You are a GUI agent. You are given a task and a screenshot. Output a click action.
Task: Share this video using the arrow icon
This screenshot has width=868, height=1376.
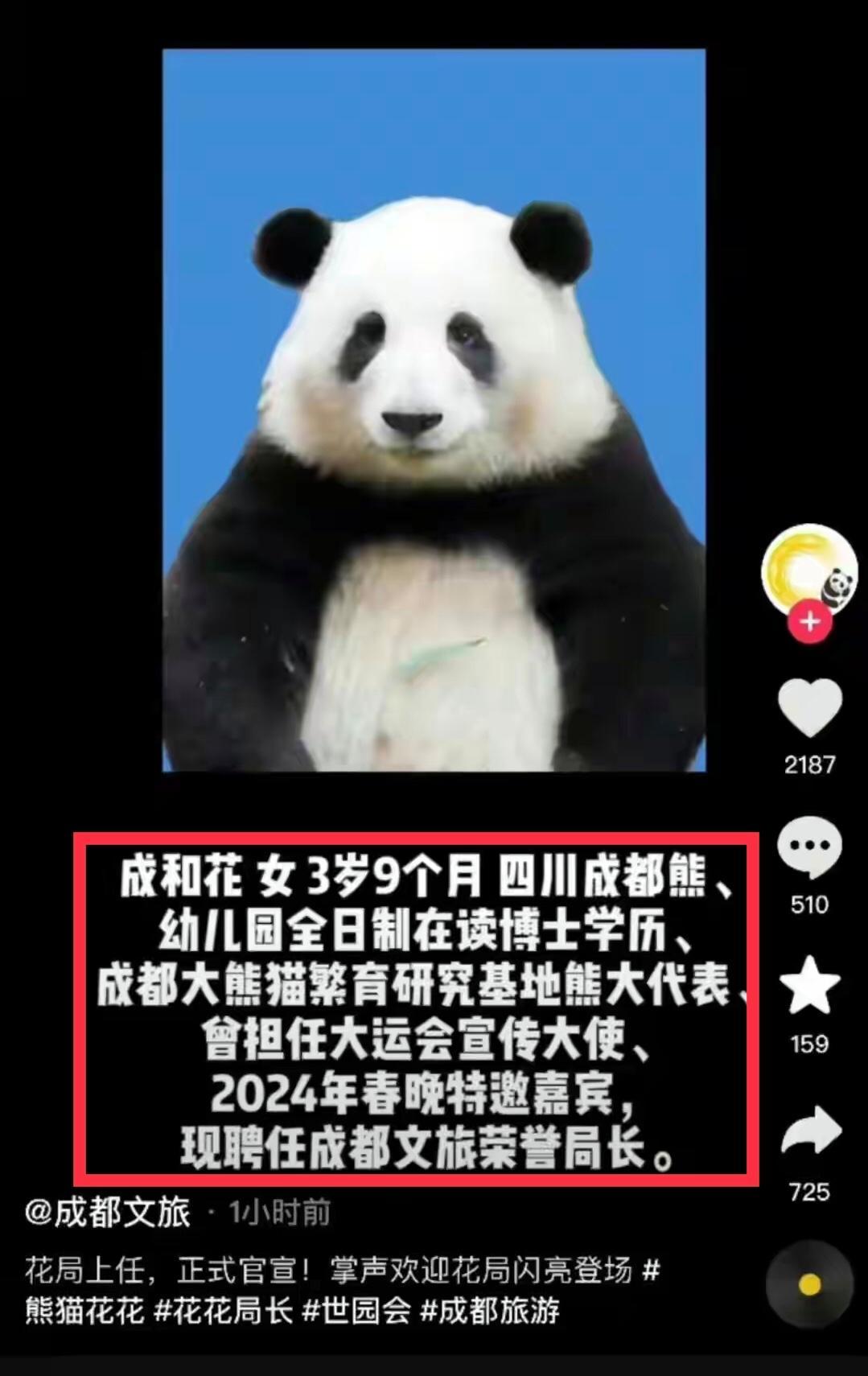(x=809, y=1131)
